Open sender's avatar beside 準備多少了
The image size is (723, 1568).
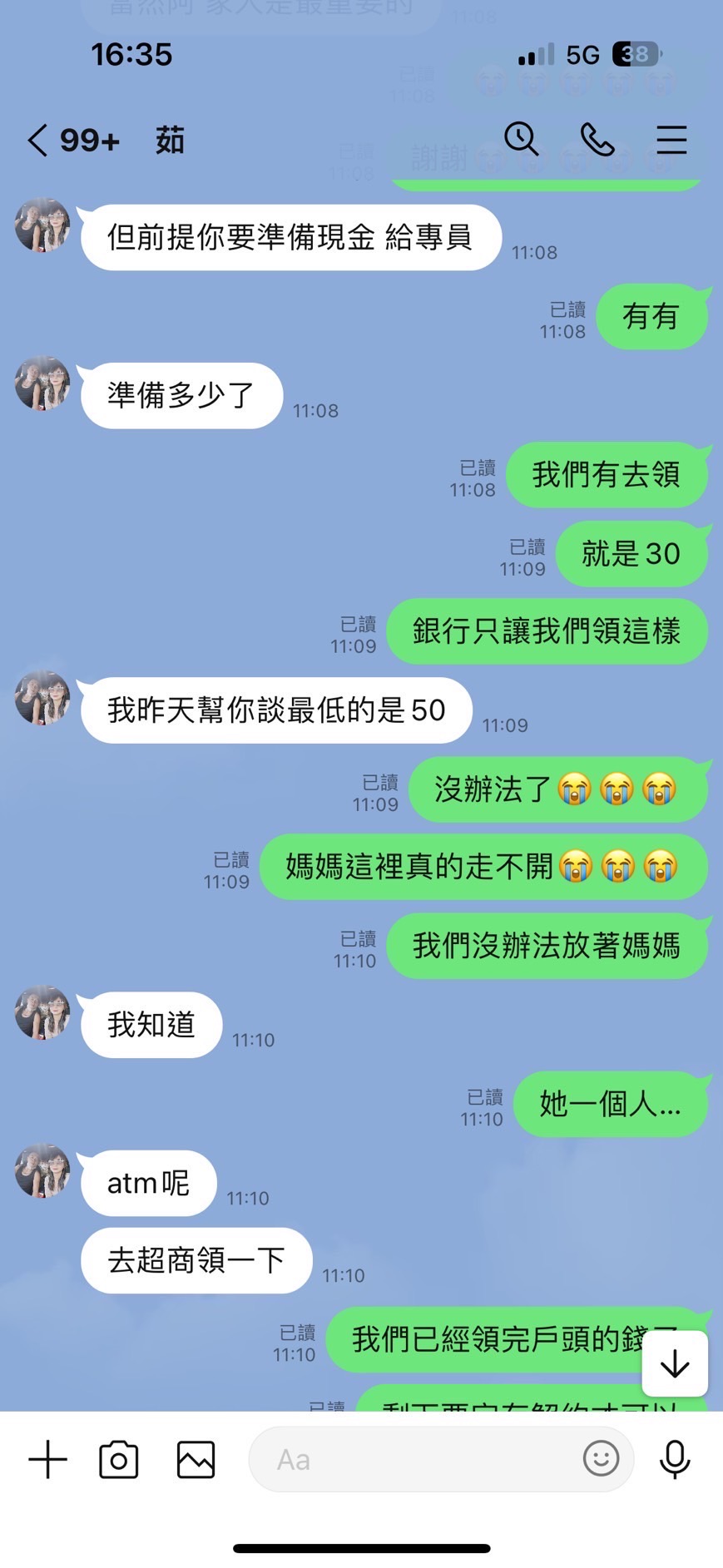[x=42, y=383]
